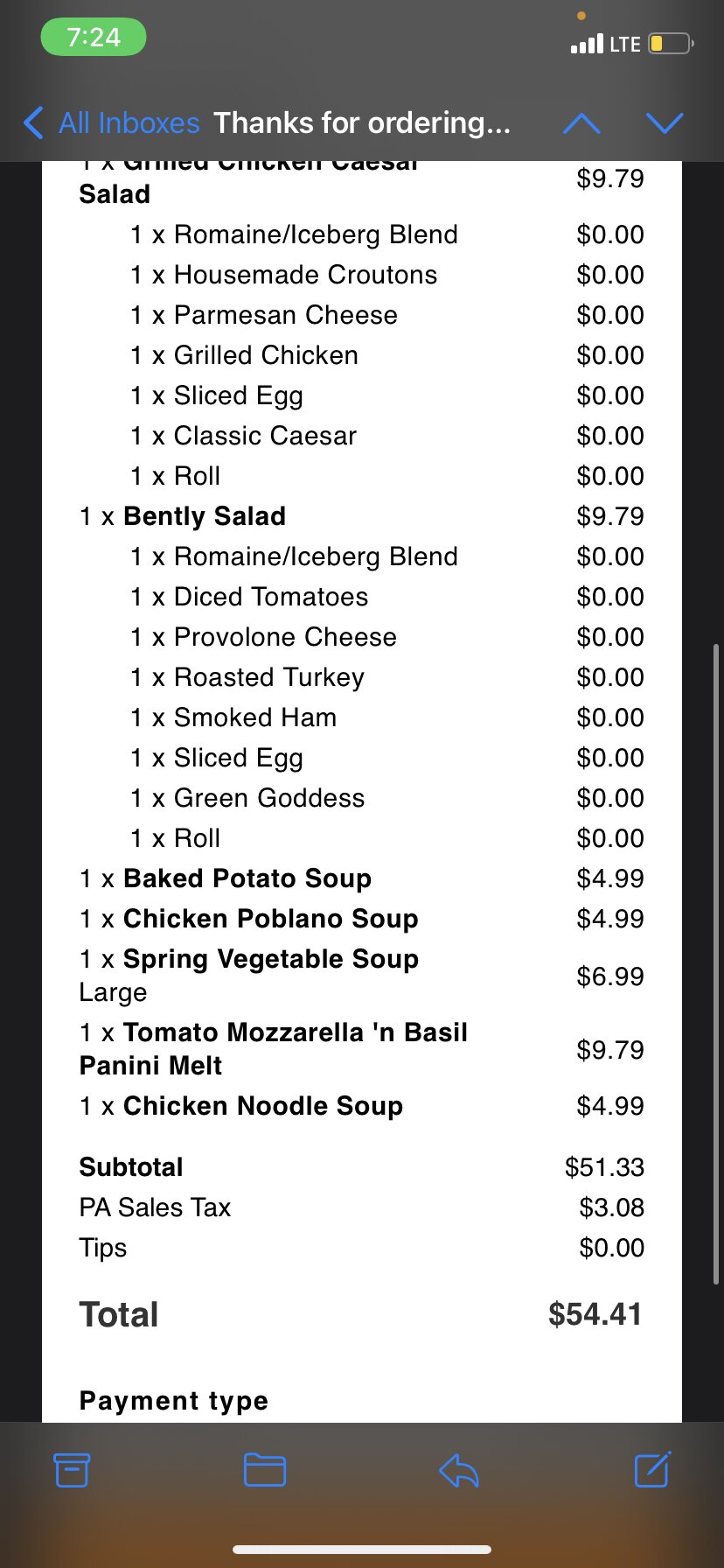Open the email subject Thanks for ordering
Viewport: 724px width, 1568px height.
(x=362, y=123)
